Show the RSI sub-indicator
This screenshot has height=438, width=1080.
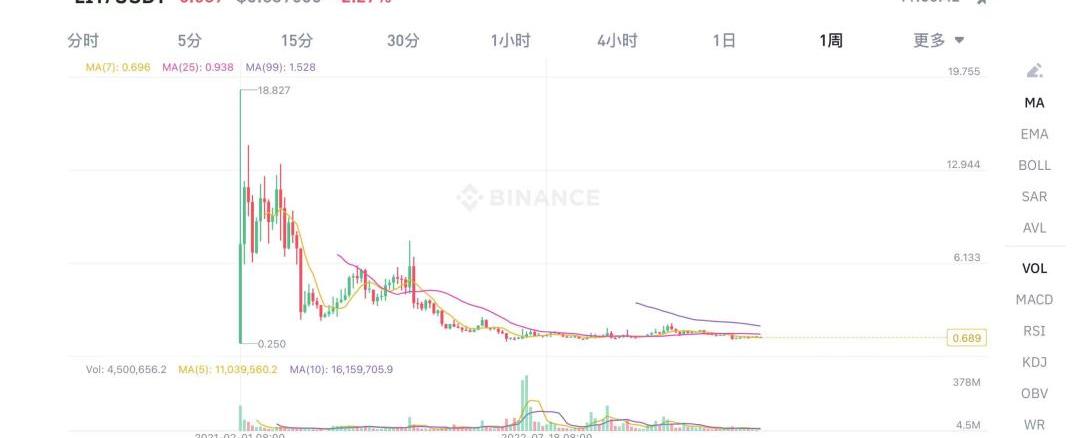pyautogui.click(x=1035, y=331)
